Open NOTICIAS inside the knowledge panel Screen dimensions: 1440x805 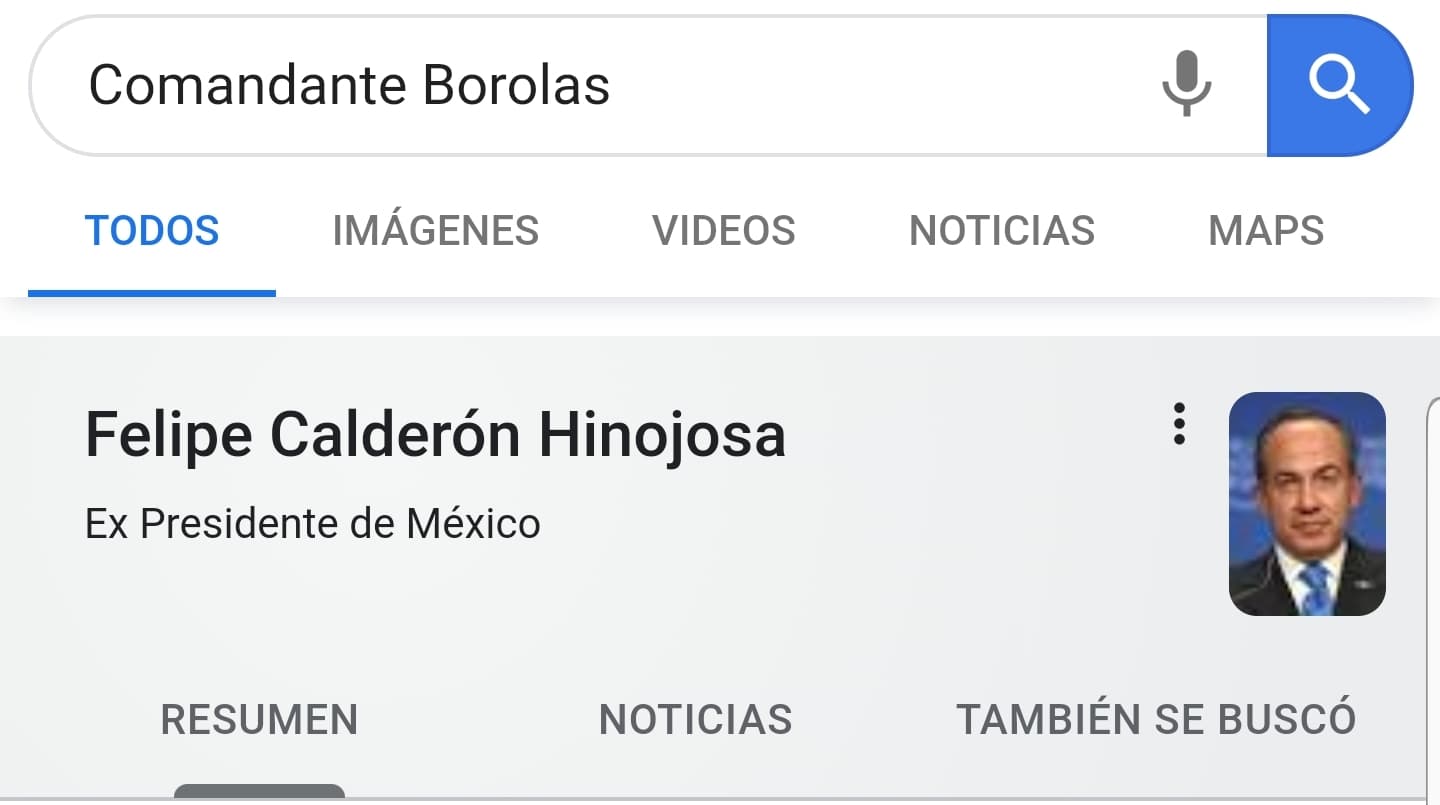coord(695,720)
